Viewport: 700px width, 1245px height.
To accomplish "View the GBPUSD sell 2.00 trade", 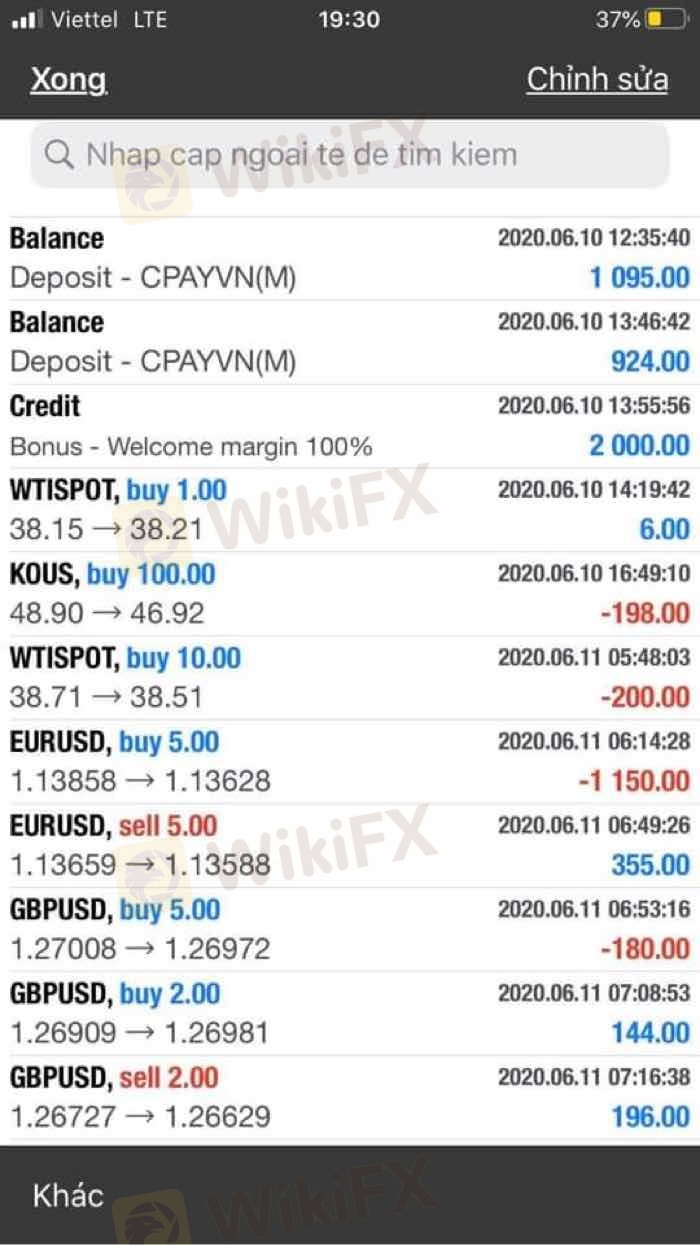I will [x=349, y=1098].
